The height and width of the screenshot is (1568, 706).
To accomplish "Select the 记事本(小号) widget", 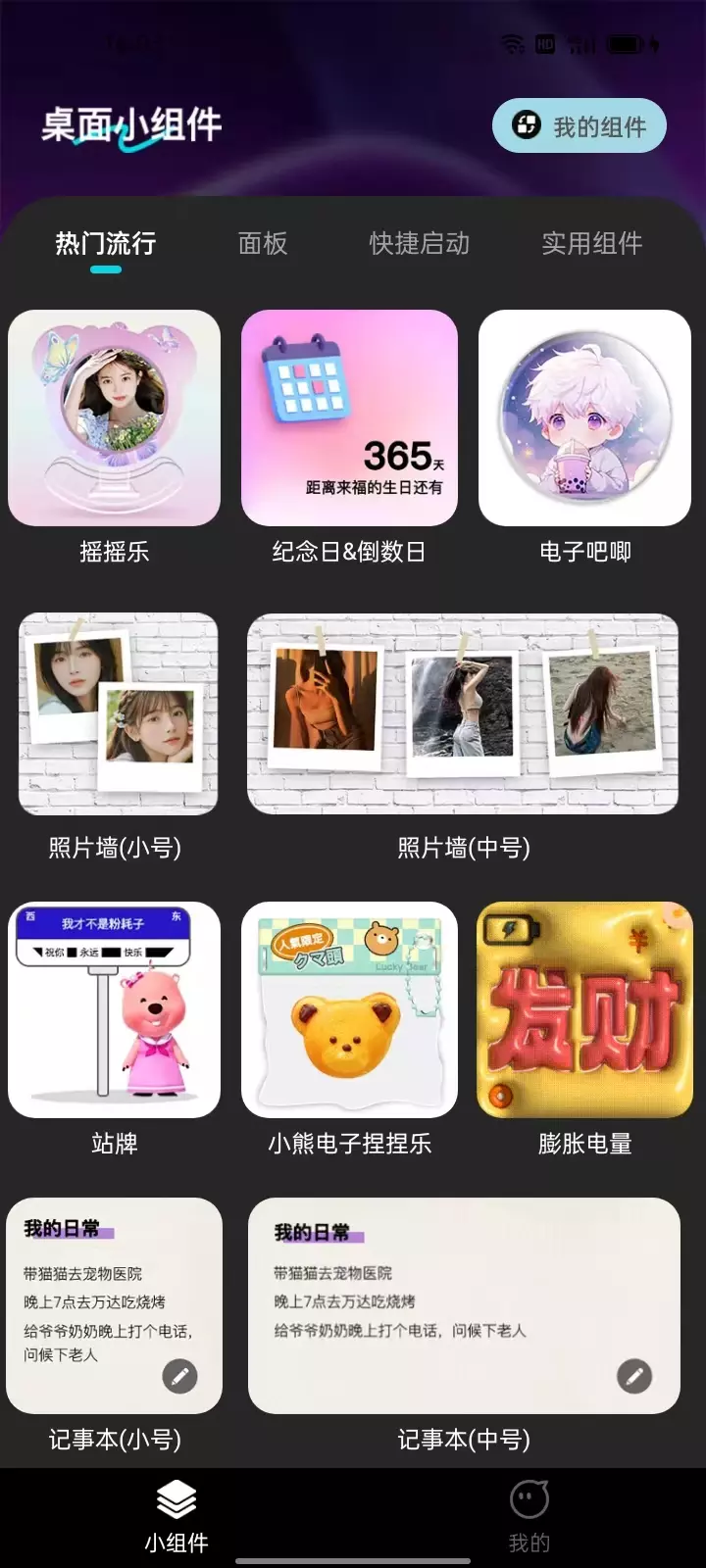I will tap(114, 1305).
